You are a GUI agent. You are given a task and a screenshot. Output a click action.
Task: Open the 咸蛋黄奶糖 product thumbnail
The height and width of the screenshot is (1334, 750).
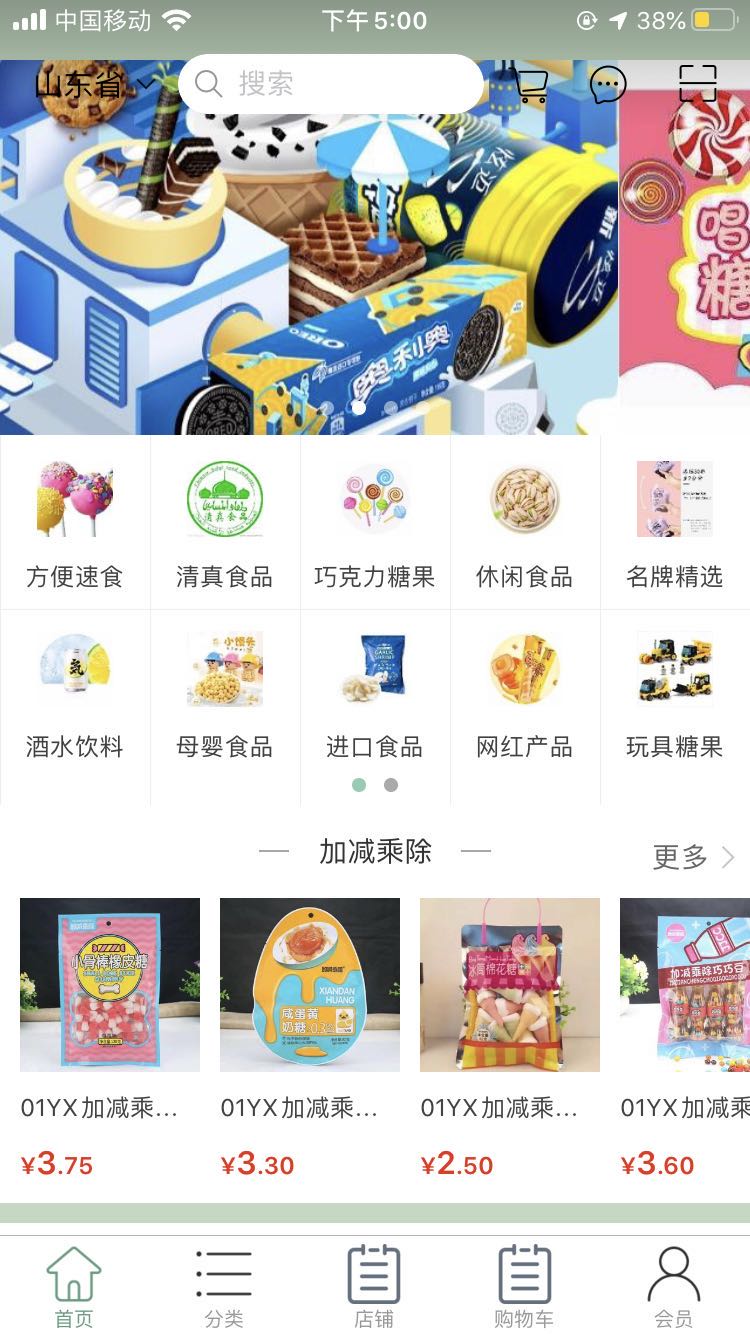[x=309, y=984]
